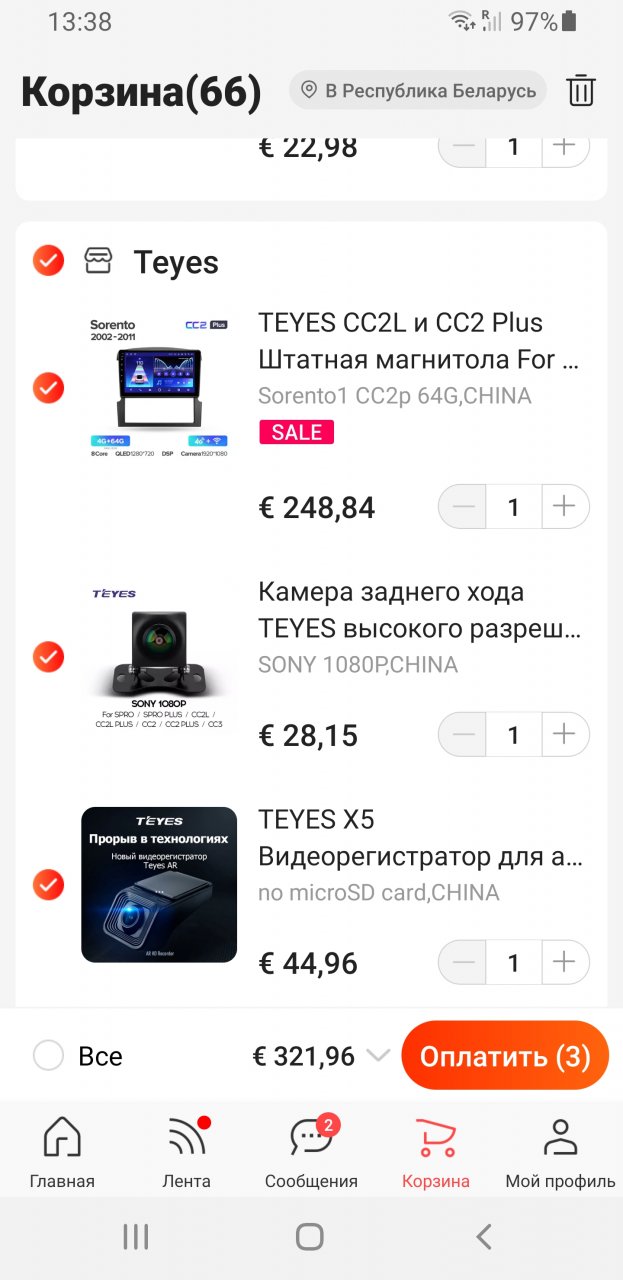
Task: Switch to the Мой профиль tab
Action: point(560,1153)
